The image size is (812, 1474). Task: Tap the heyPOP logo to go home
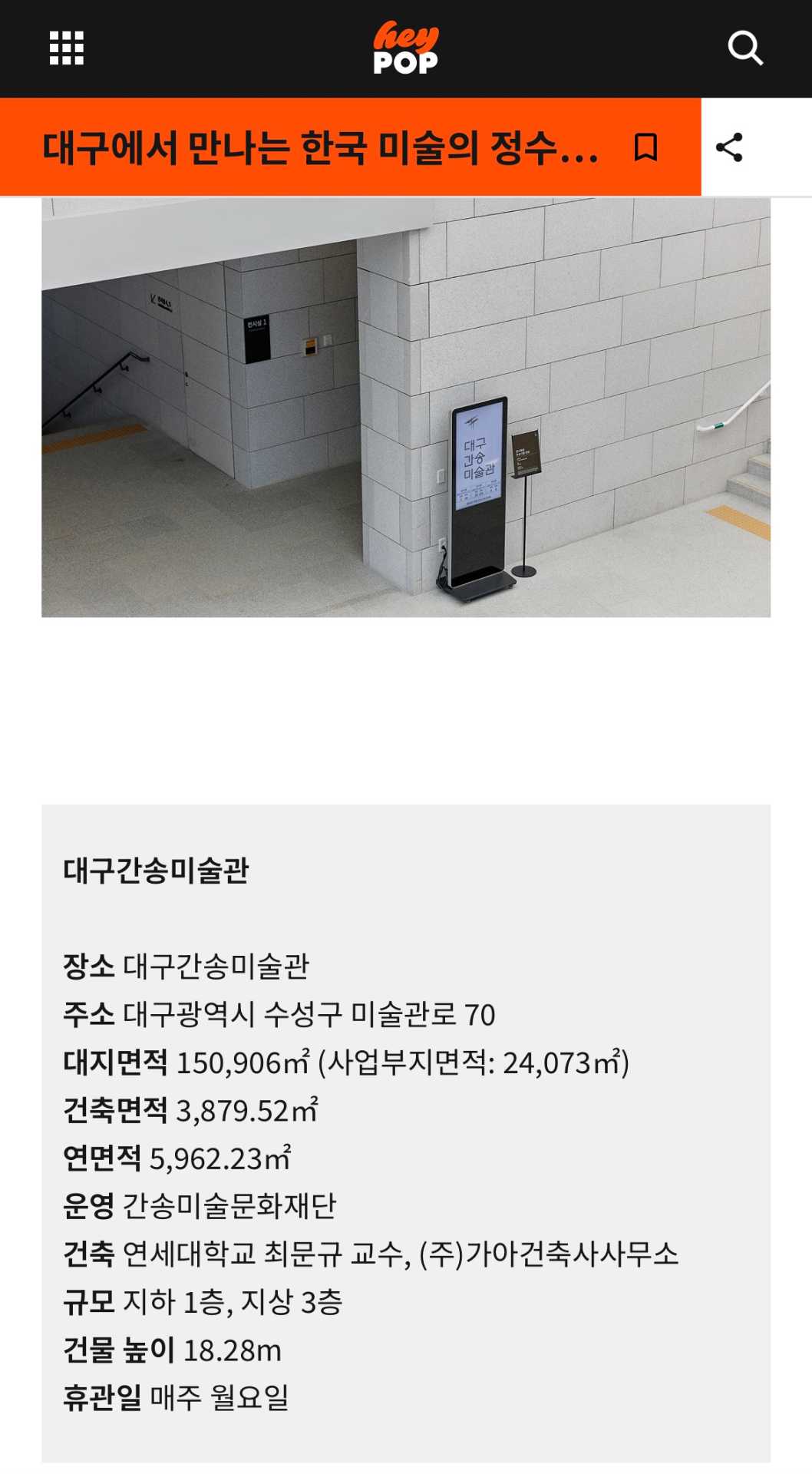coord(405,48)
